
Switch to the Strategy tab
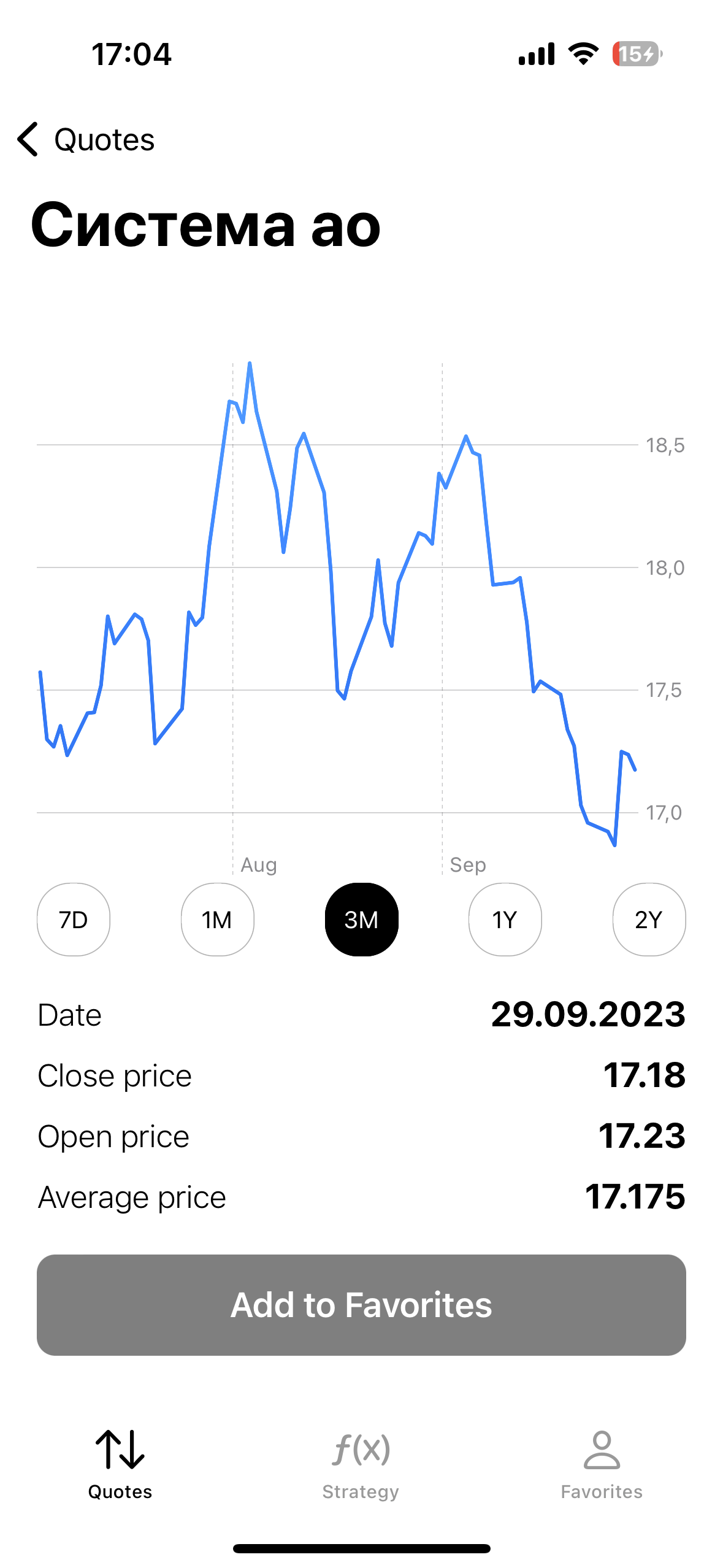pyautogui.click(x=361, y=1464)
